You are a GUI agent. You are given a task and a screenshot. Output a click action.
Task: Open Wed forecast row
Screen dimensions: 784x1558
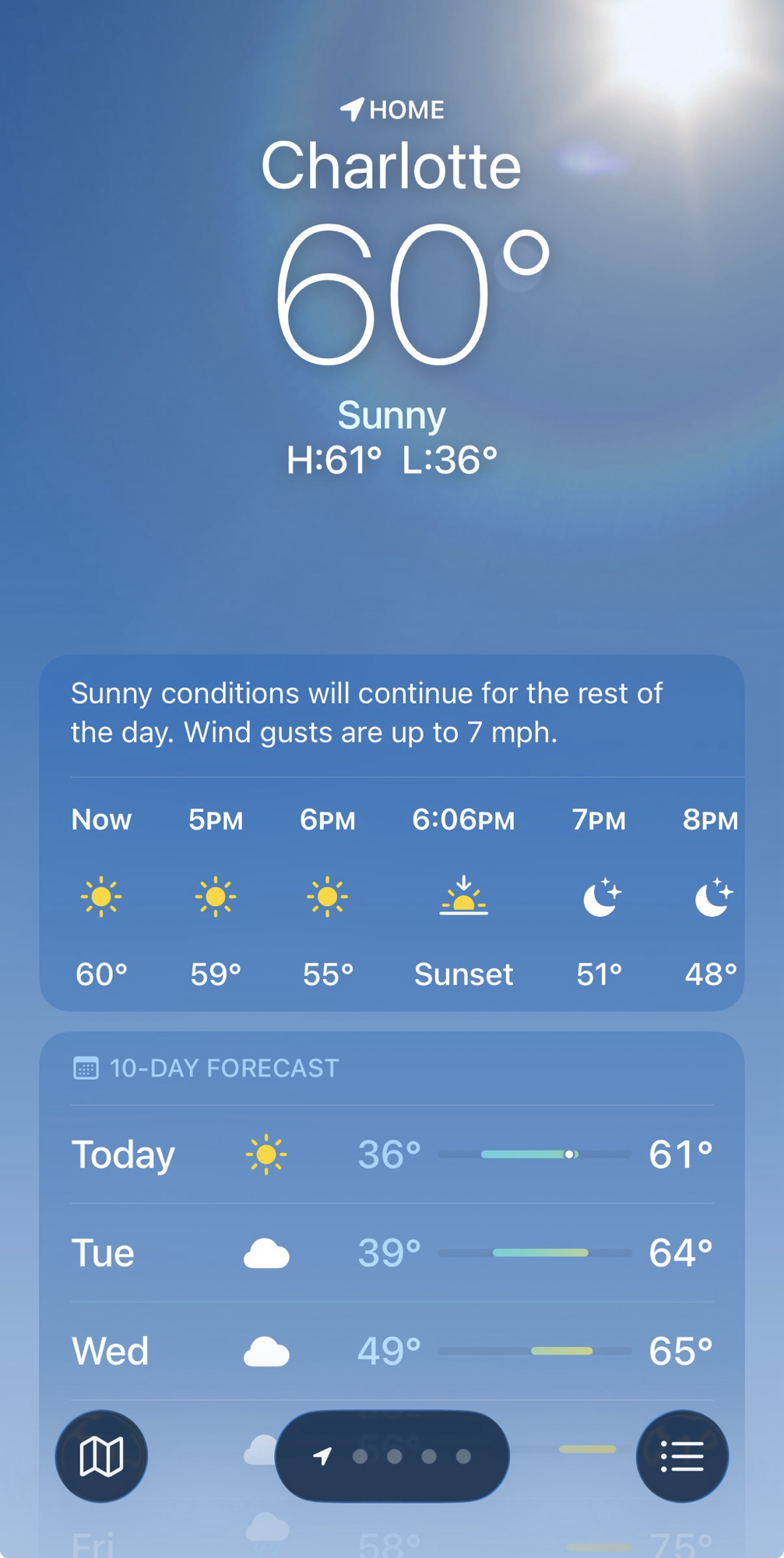click(x=392, y=1351)
